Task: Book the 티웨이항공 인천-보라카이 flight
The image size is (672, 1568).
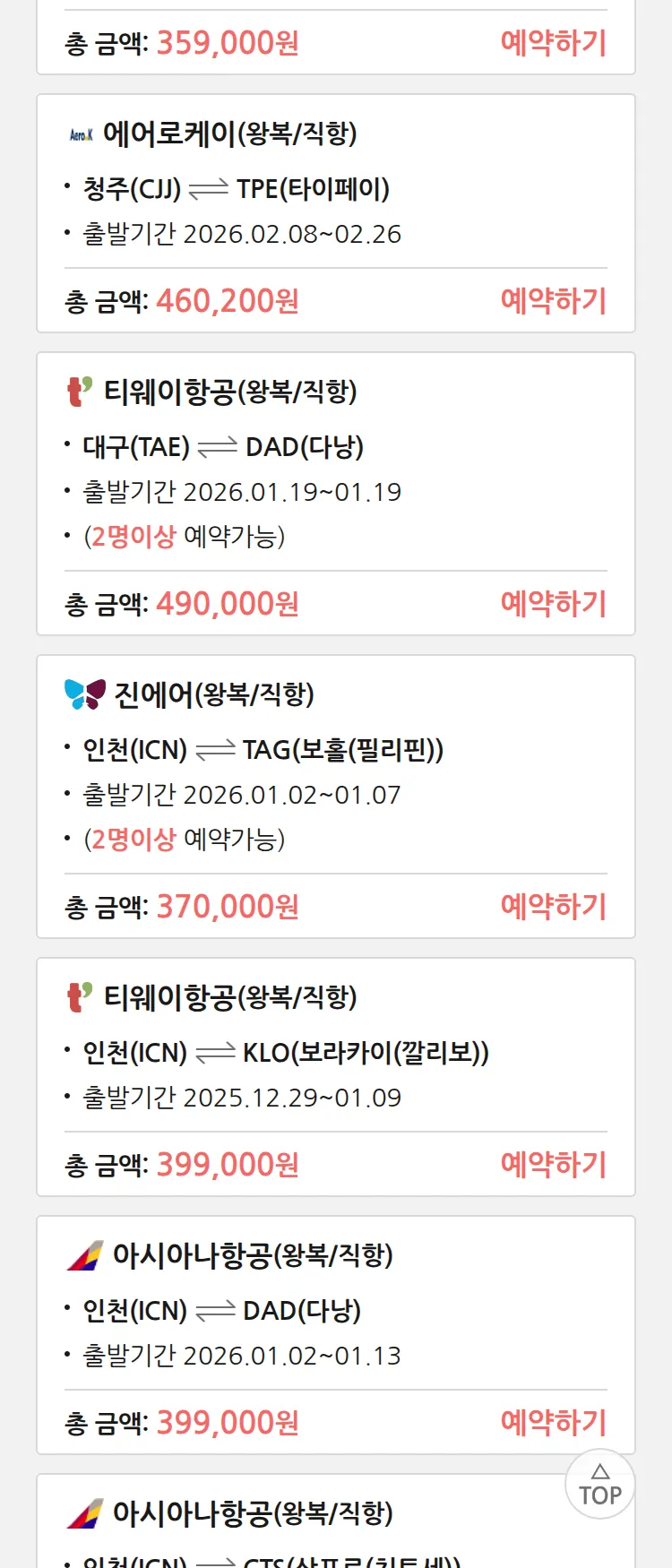Action: pyautogui.click(x=553, y=1165)
